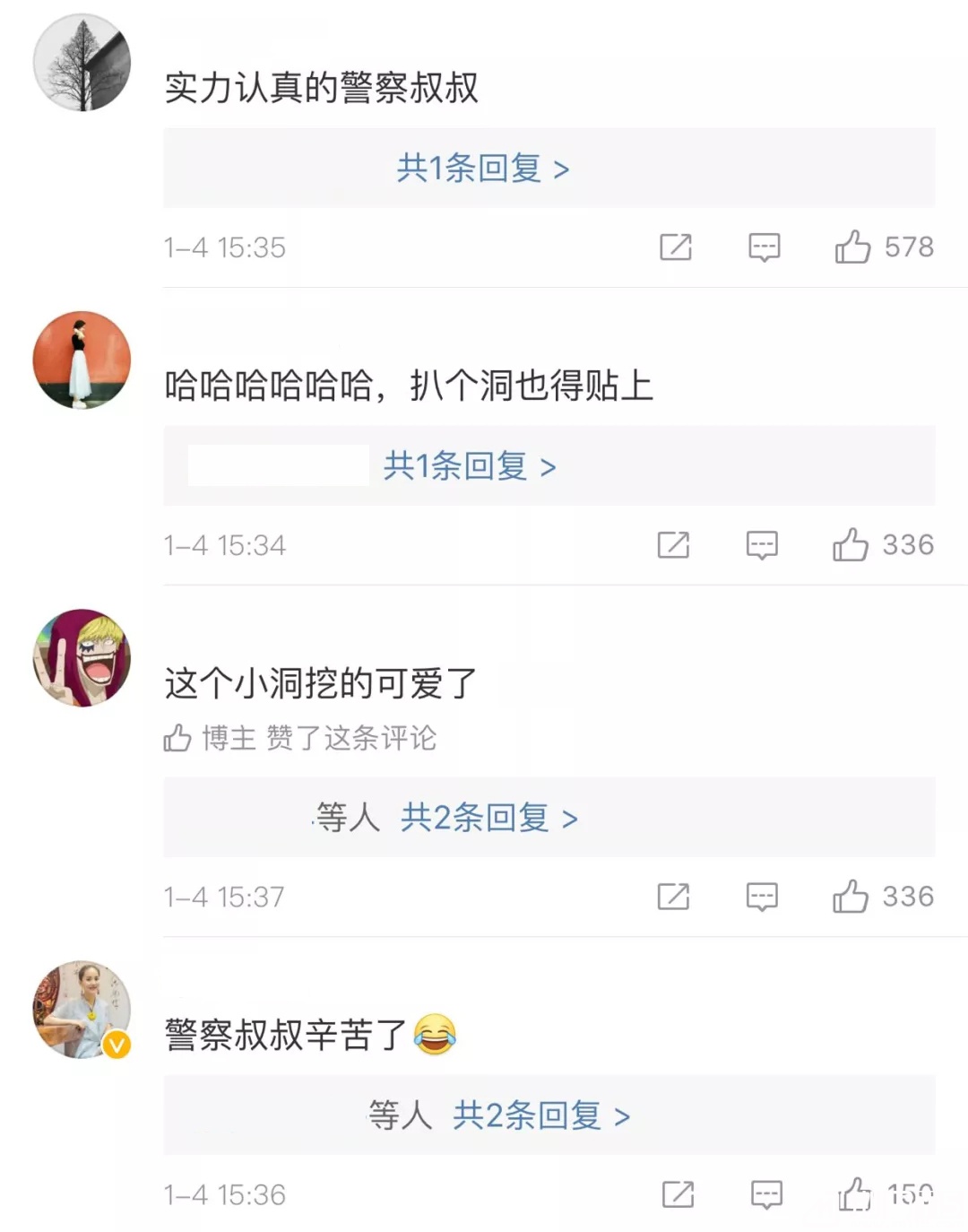Like the comment 实力认真的警察叔叔

[852, 247]
